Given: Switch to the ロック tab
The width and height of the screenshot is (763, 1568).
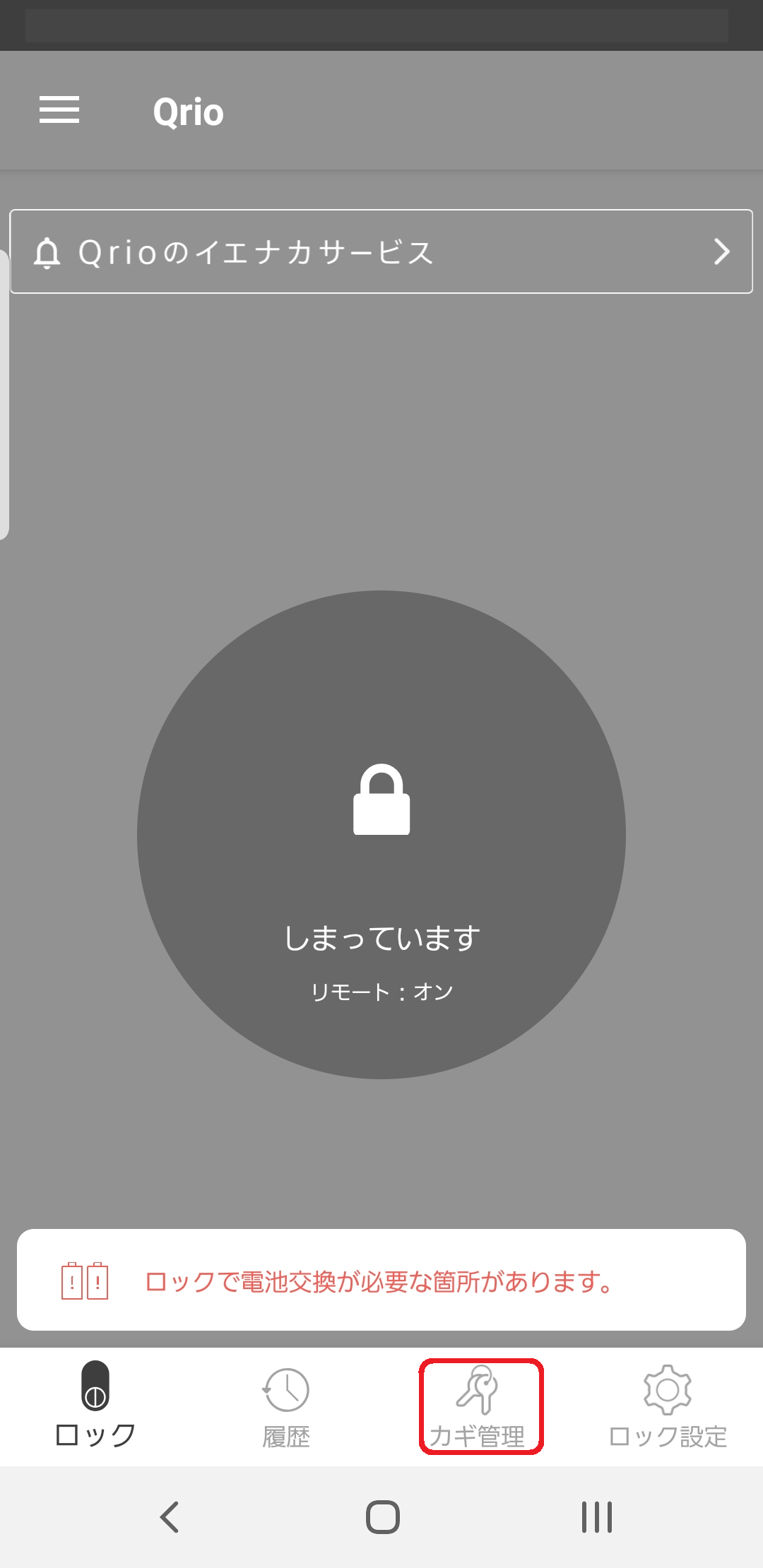Looking at the screenshot, I should pyautogui.click(x=95, y=1406).
